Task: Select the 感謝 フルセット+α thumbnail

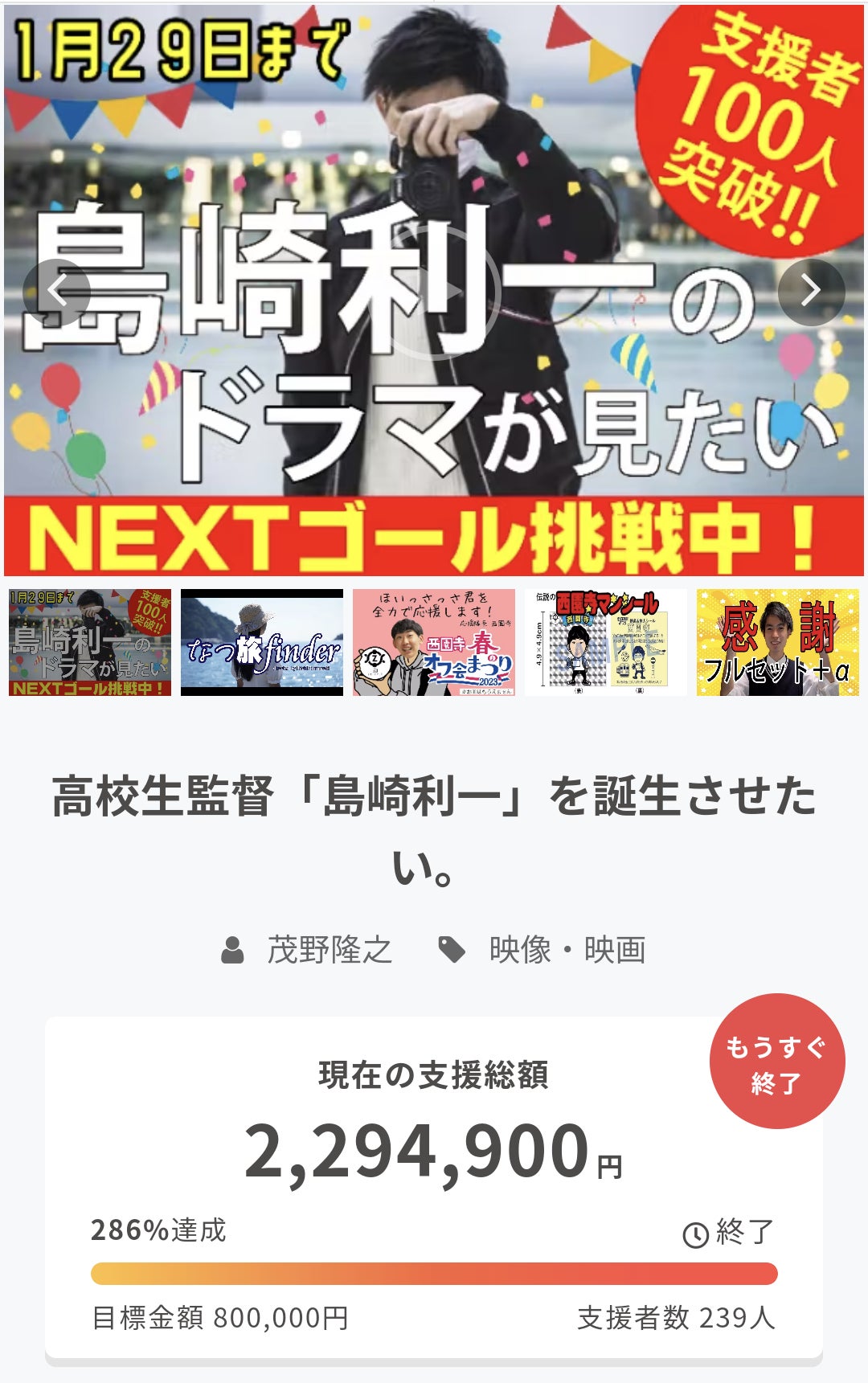Action: [x=777, y=642]
